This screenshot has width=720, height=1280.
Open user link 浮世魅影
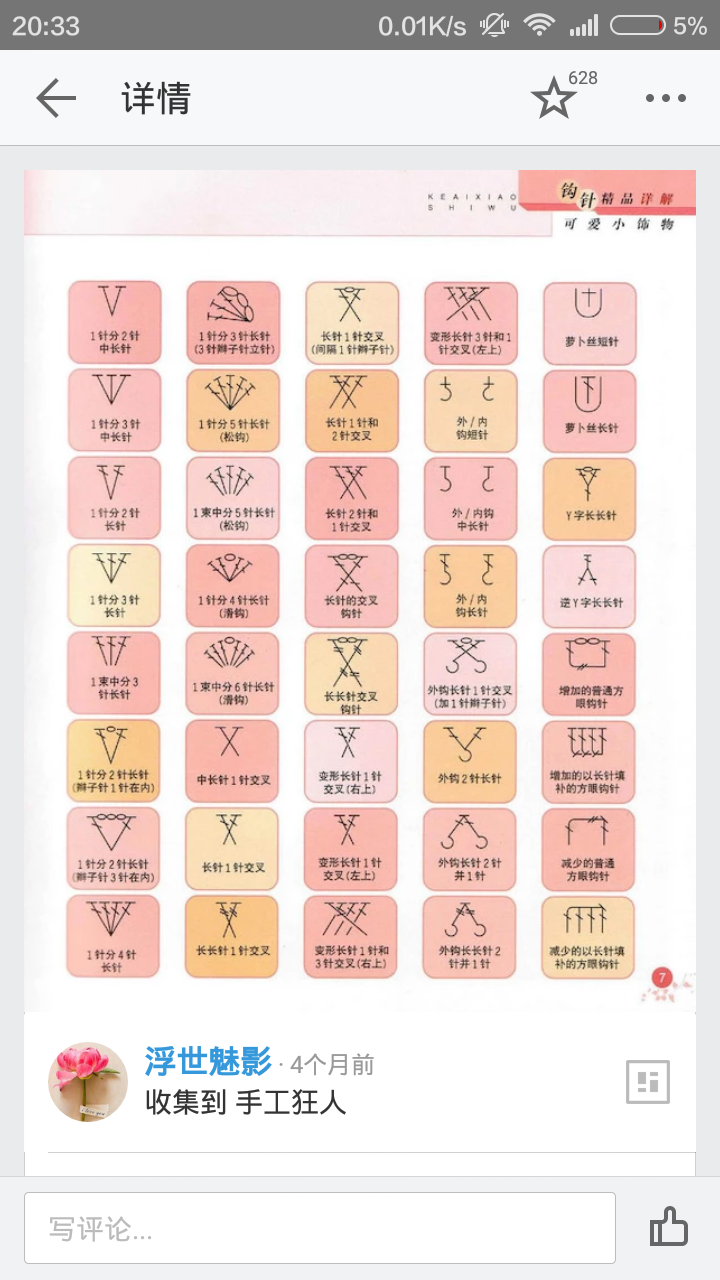pyautogui.click(x=208, y=1061)
